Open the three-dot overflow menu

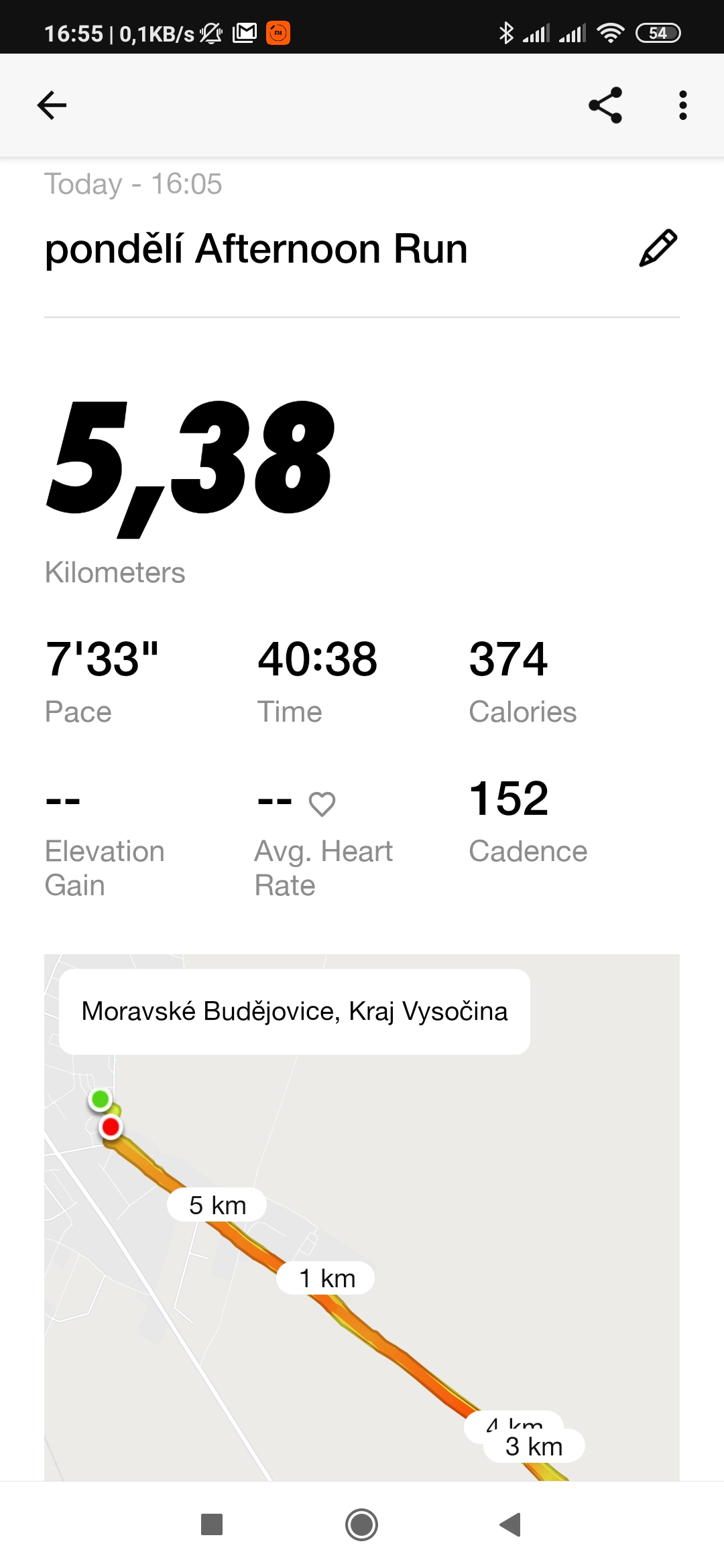tap(682, 105)
